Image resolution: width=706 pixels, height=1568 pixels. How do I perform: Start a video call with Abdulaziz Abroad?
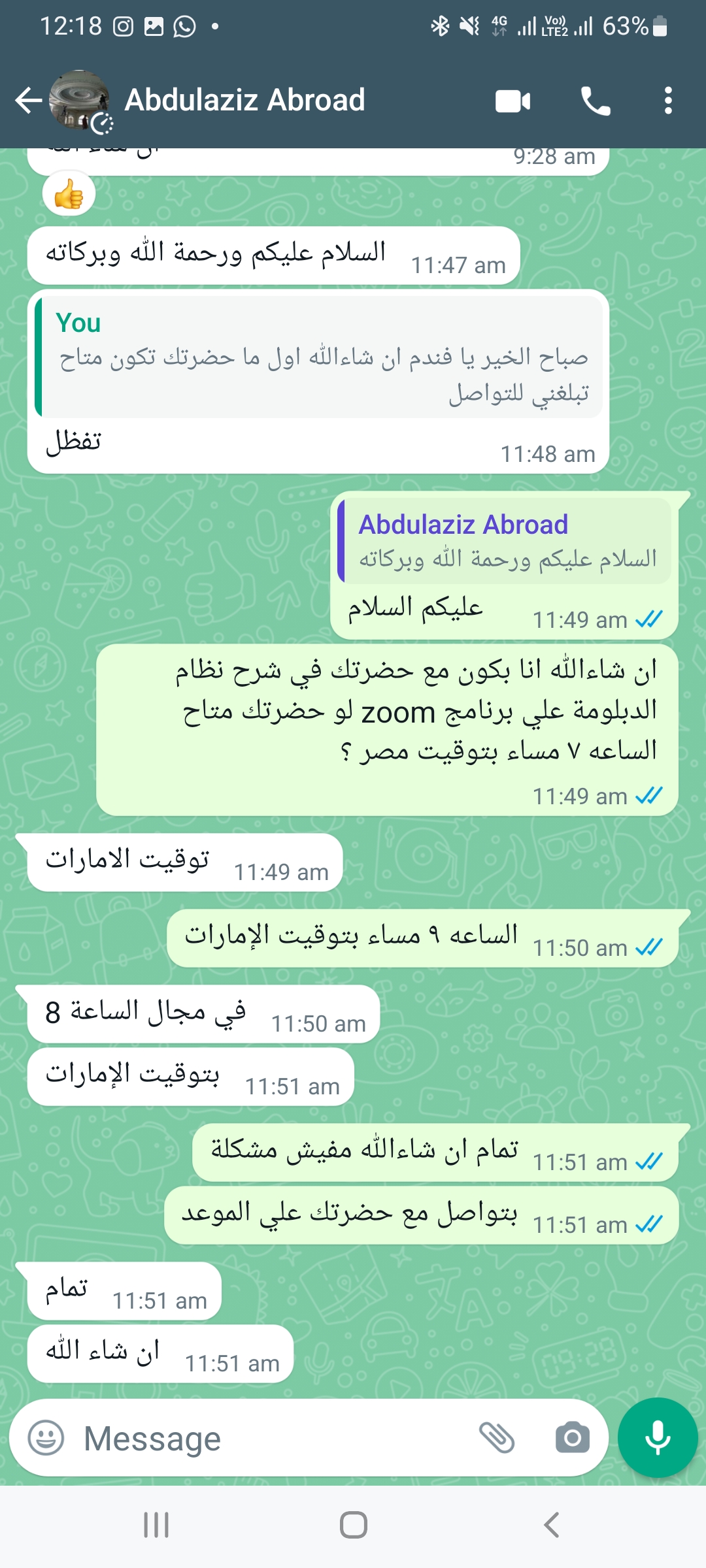click(x=513, y=101)
